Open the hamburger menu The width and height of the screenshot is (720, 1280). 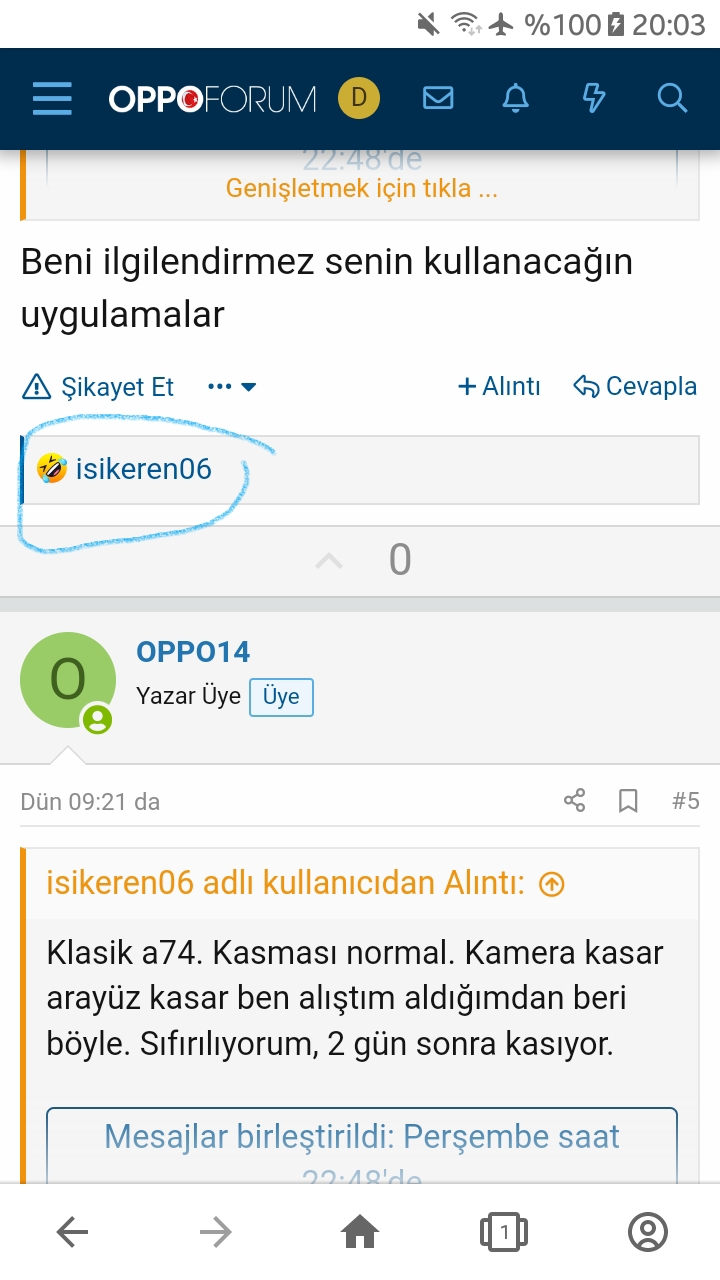pyautogui.click(x=52, y=98)
